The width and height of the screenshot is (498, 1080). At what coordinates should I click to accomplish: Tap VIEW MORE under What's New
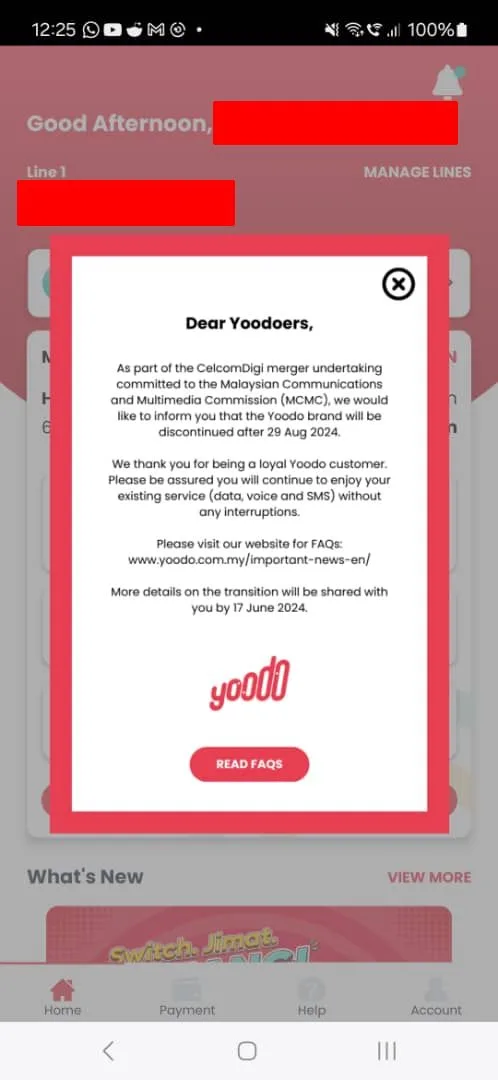pos(429,877)
